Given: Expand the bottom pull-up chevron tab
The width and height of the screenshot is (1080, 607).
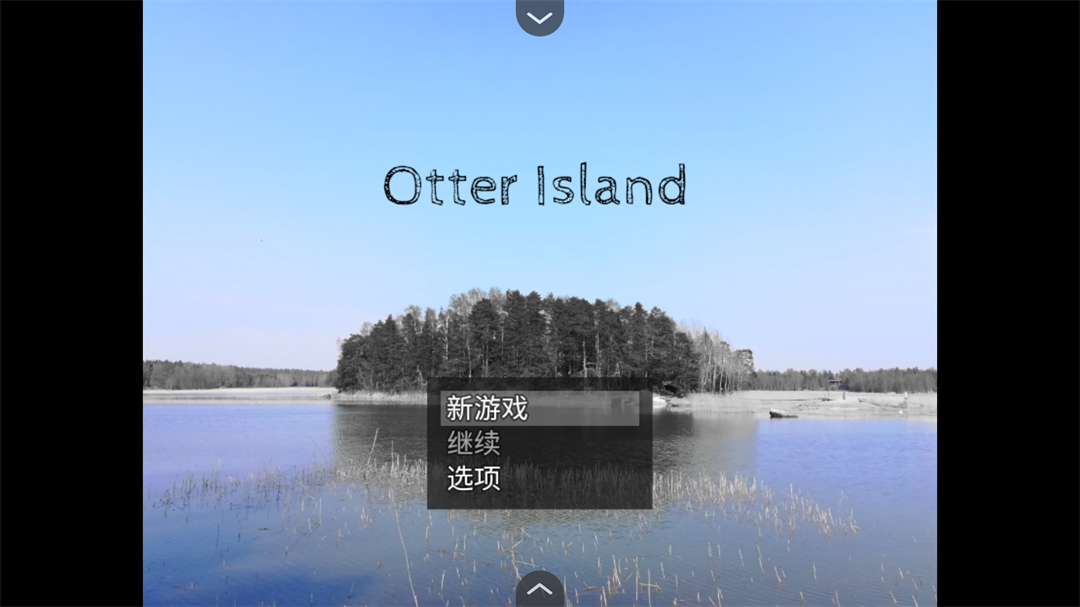Looking at the screenshot, I should pyautogui.click(x=539, y=590).
